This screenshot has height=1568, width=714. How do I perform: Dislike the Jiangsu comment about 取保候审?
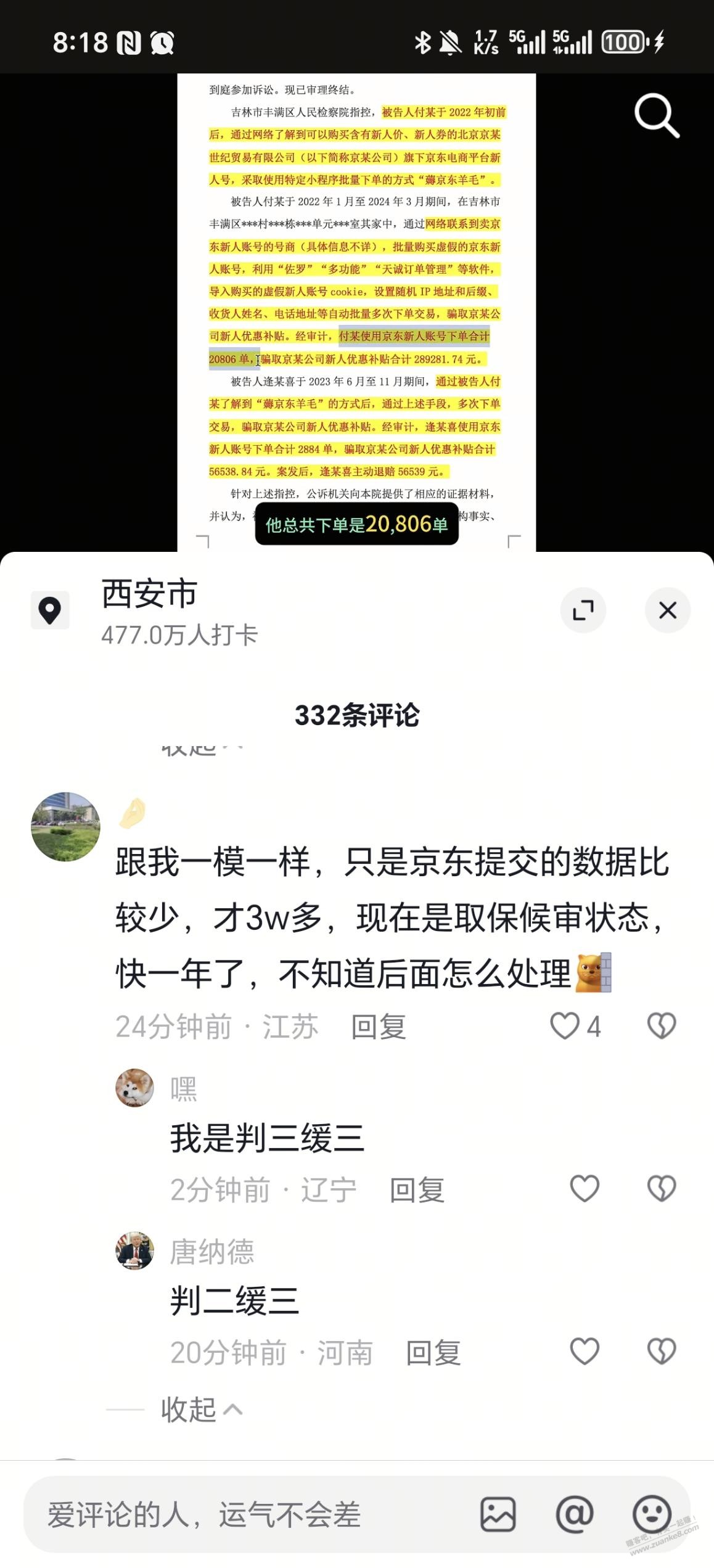[x=662, y=1026]
